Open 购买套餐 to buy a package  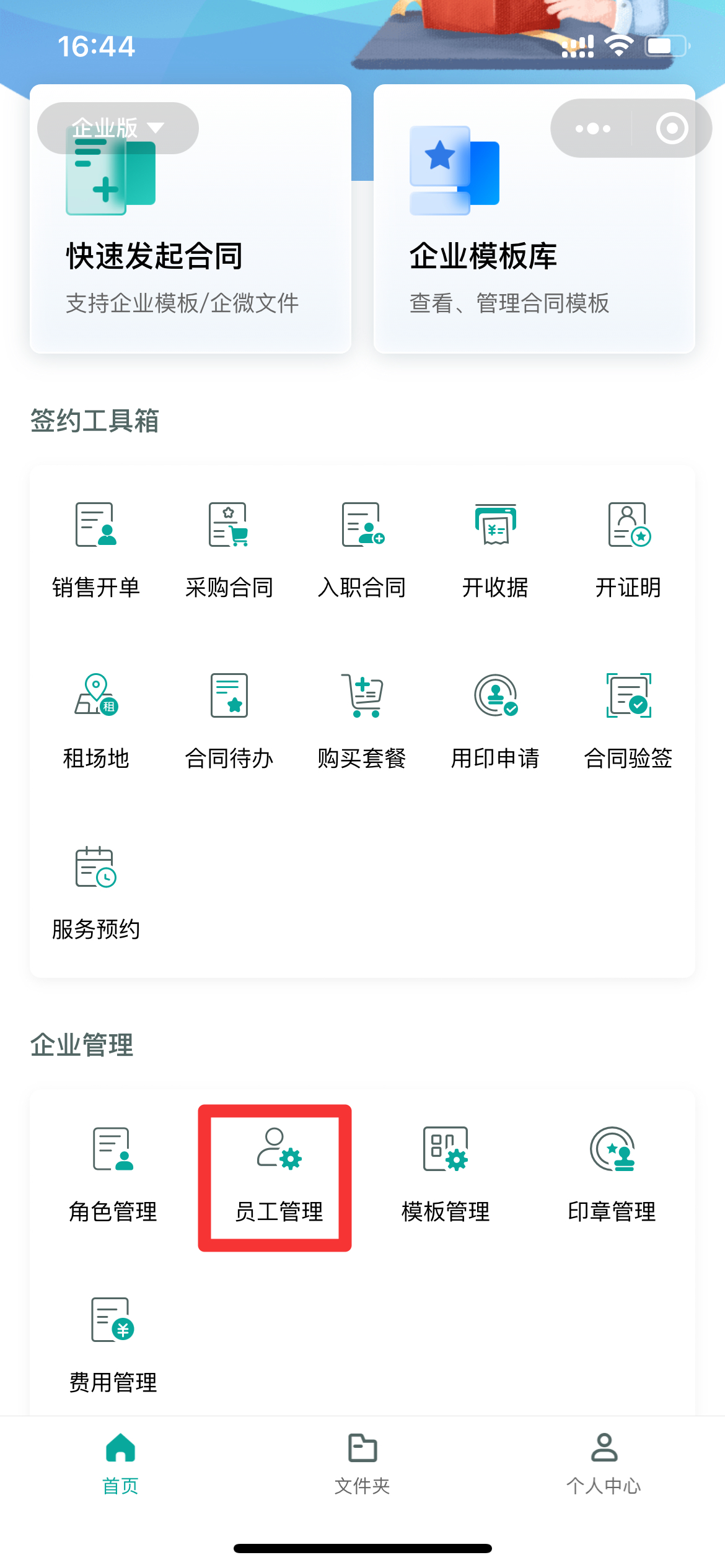click(362, 721)
